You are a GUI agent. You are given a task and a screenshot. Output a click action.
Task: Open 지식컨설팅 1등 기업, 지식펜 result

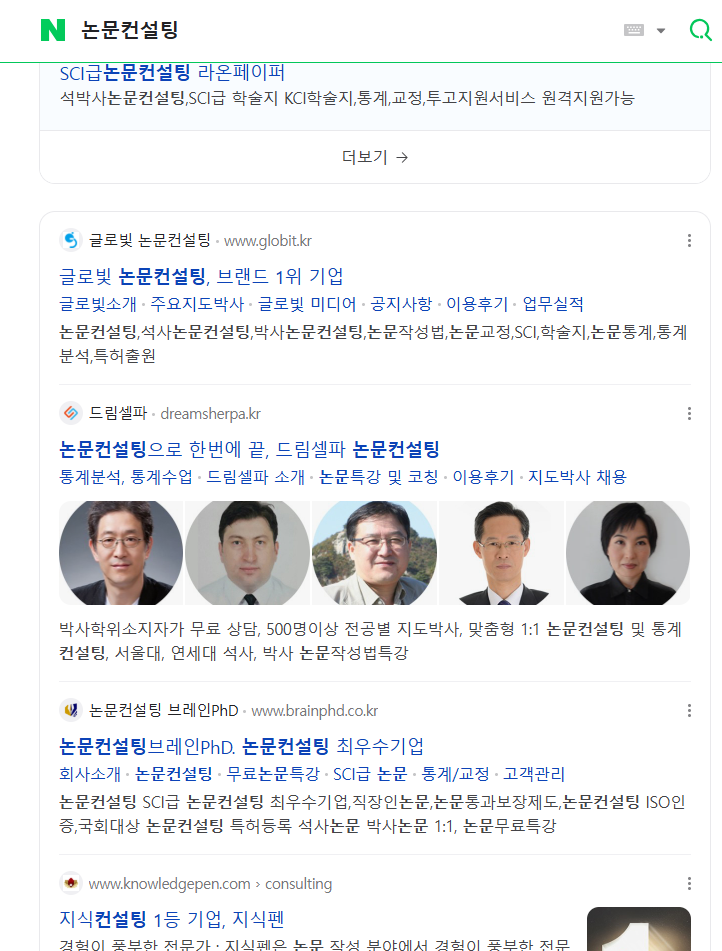[x=172, y=918]
